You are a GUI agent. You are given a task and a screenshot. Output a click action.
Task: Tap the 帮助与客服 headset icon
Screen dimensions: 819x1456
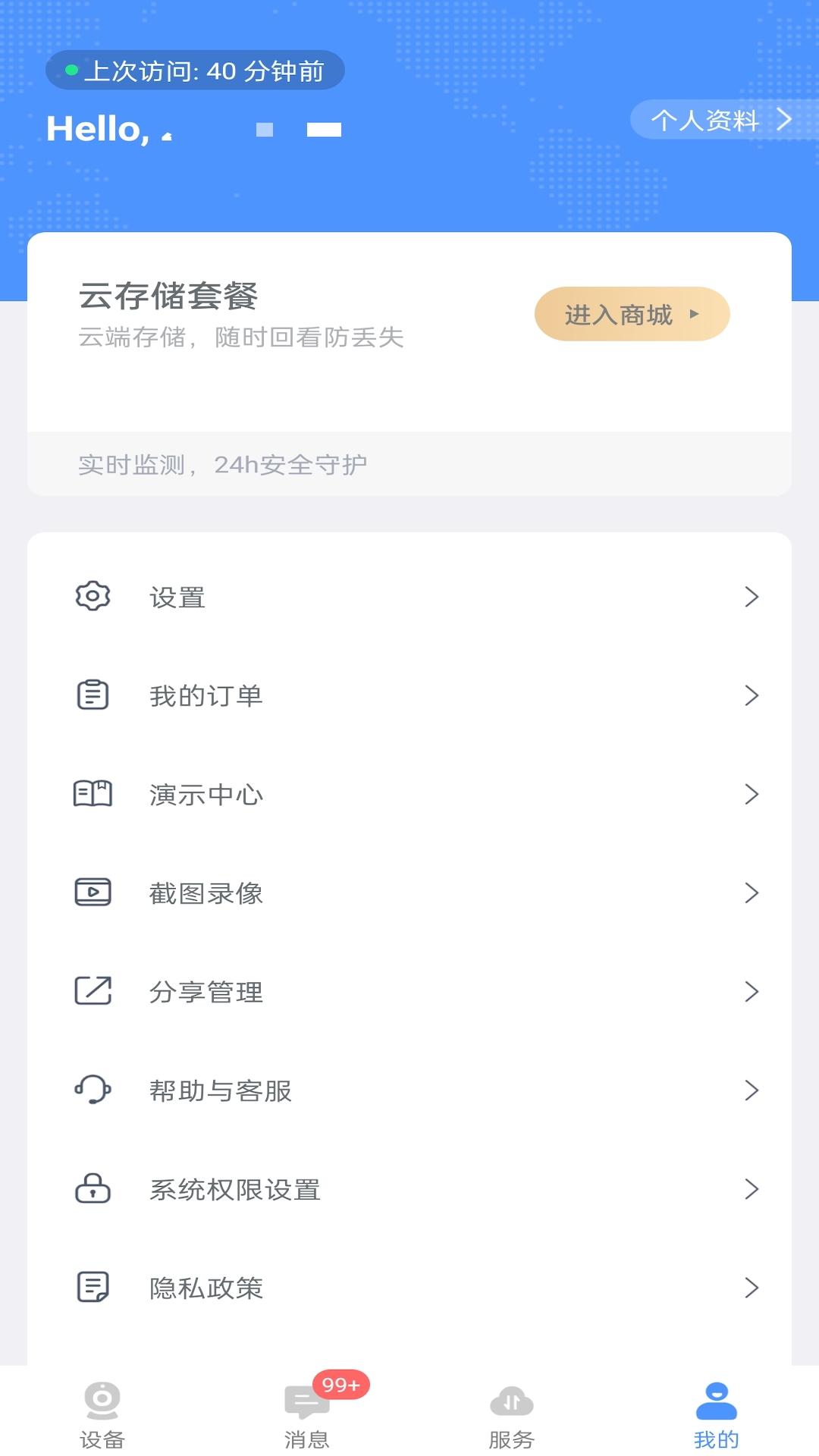93,1090
